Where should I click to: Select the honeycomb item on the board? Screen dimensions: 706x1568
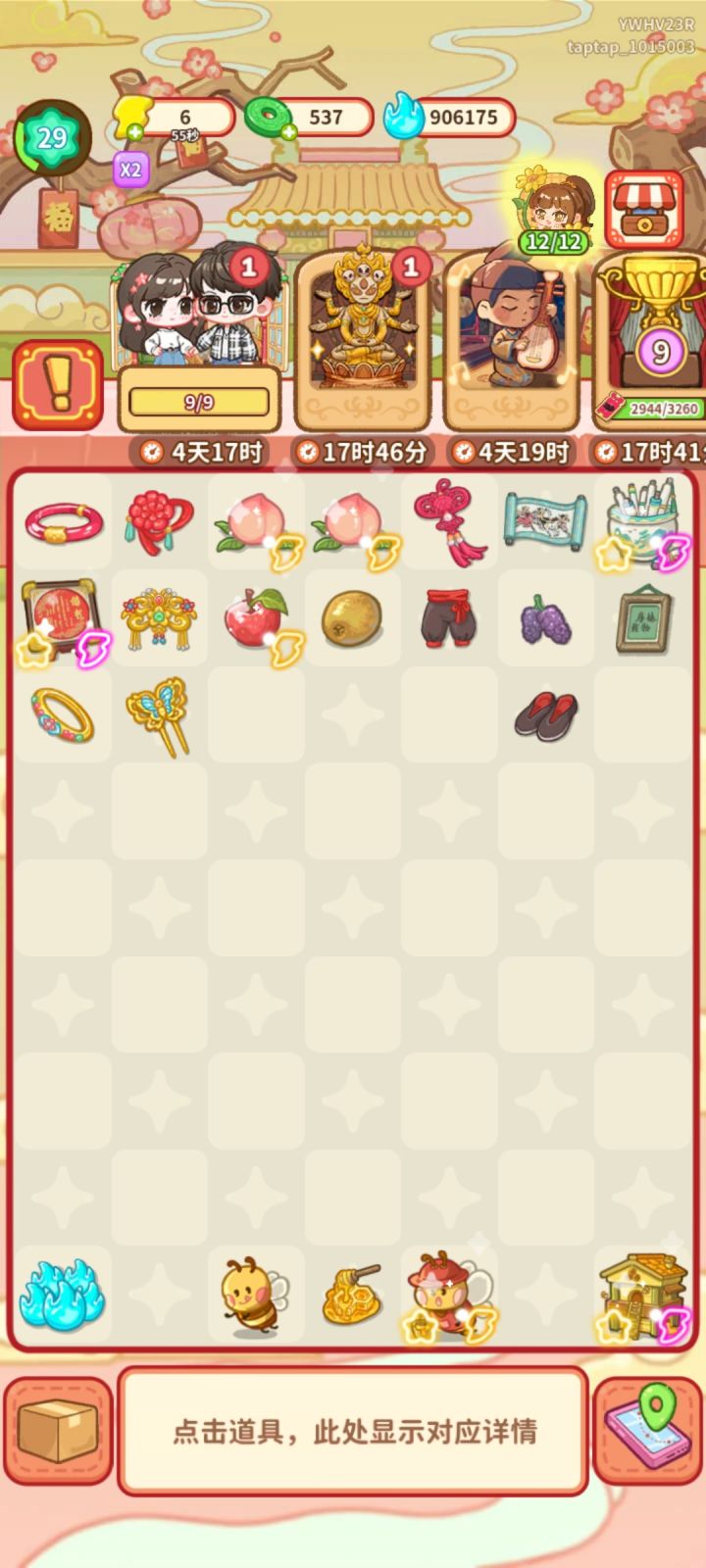353,1294
